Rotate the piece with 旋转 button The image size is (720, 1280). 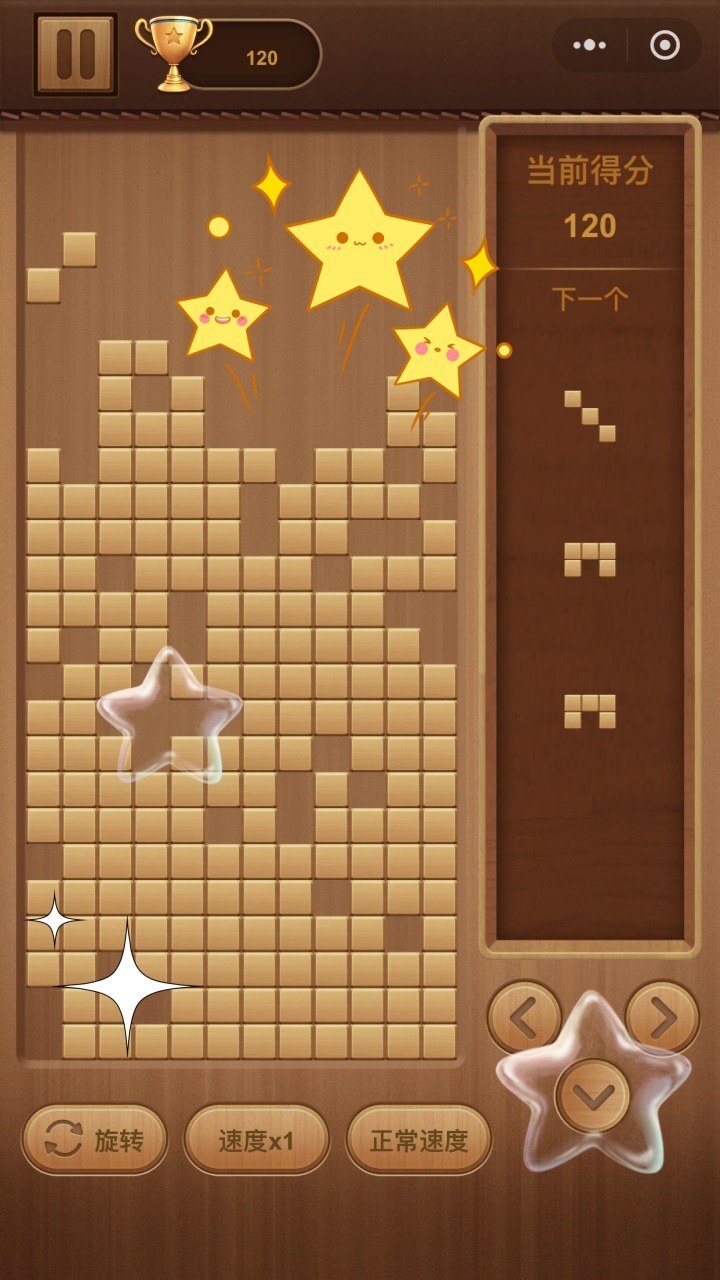coord(95,1140)
